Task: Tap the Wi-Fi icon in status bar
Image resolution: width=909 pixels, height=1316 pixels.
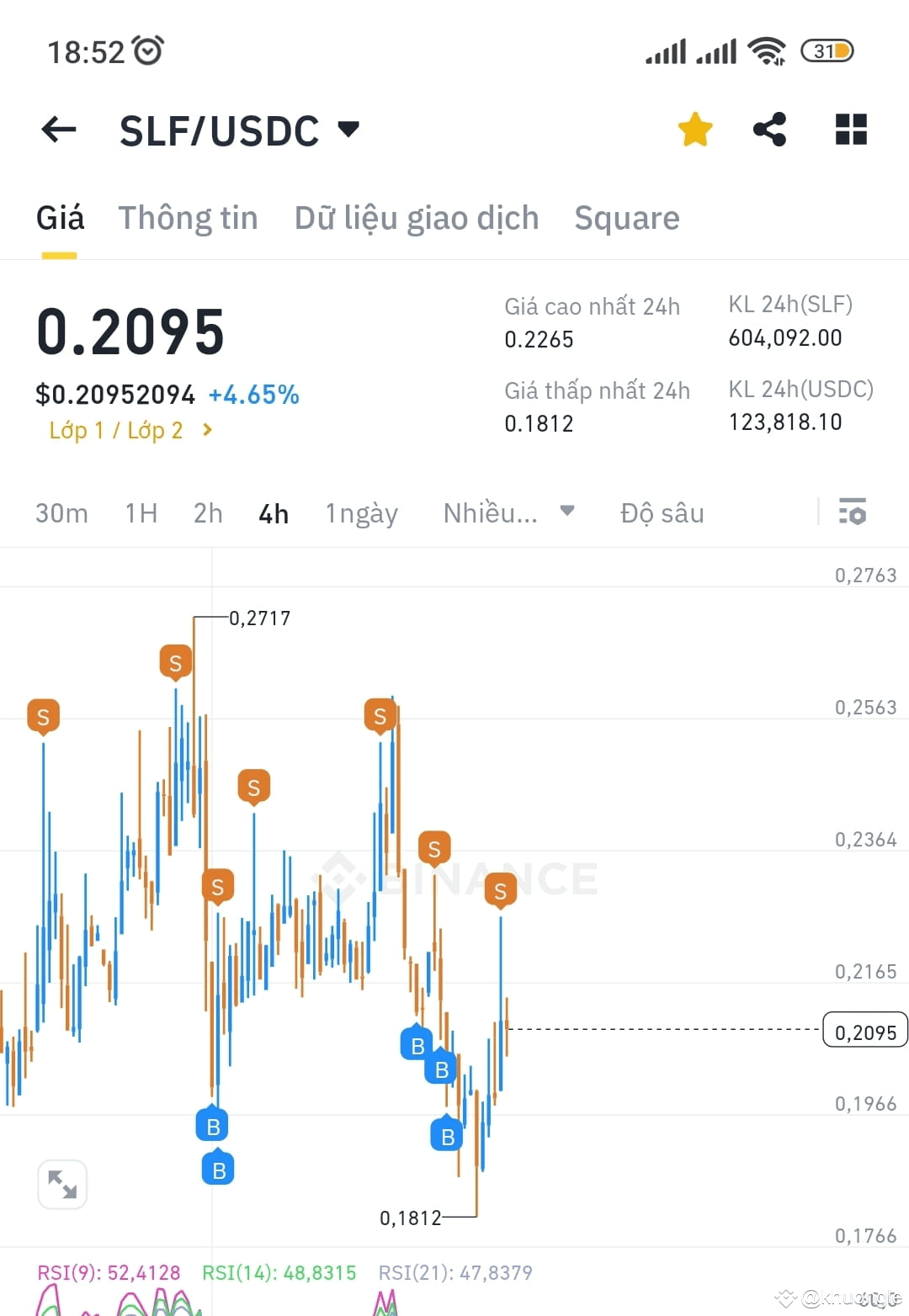Action: [764, 50]
